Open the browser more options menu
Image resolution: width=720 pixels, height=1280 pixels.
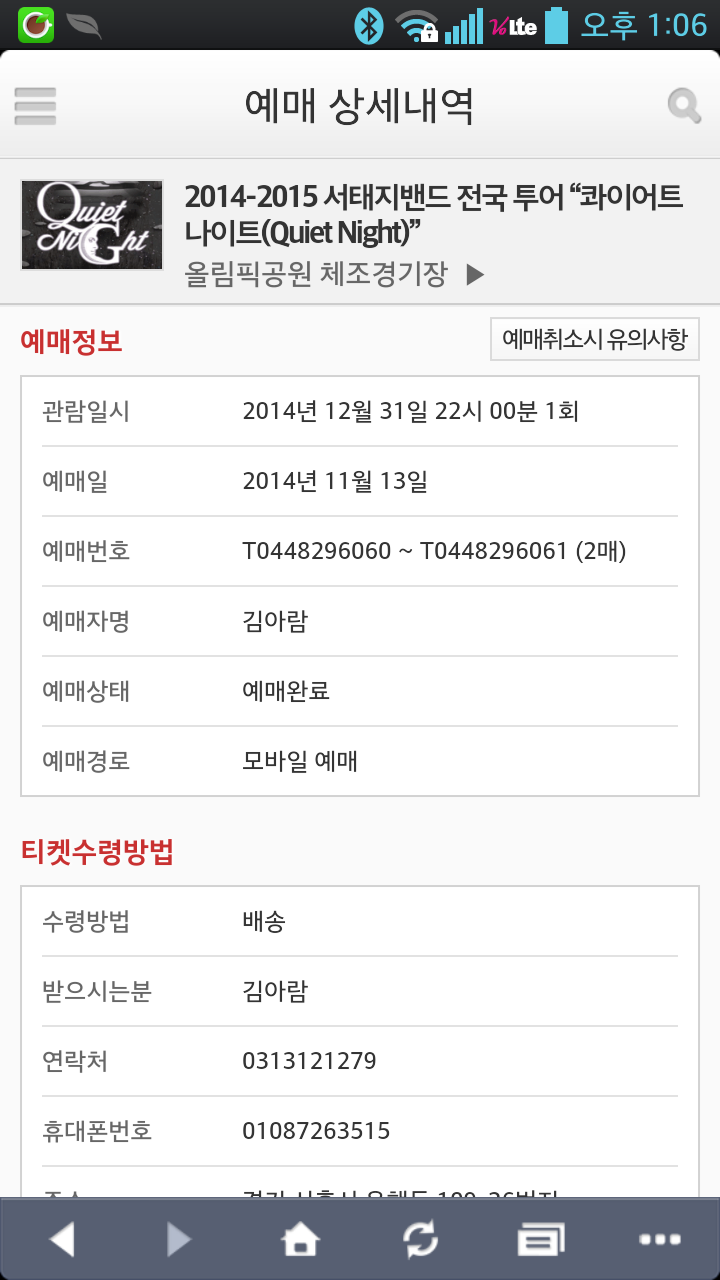point(659,1240)
